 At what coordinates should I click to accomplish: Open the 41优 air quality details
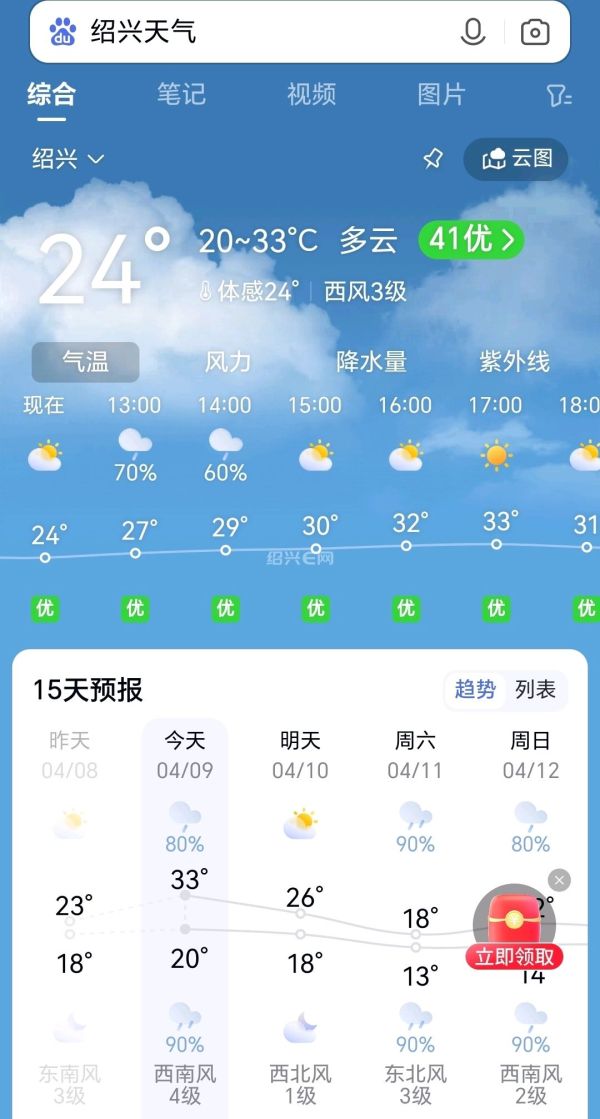pos(471,240)
